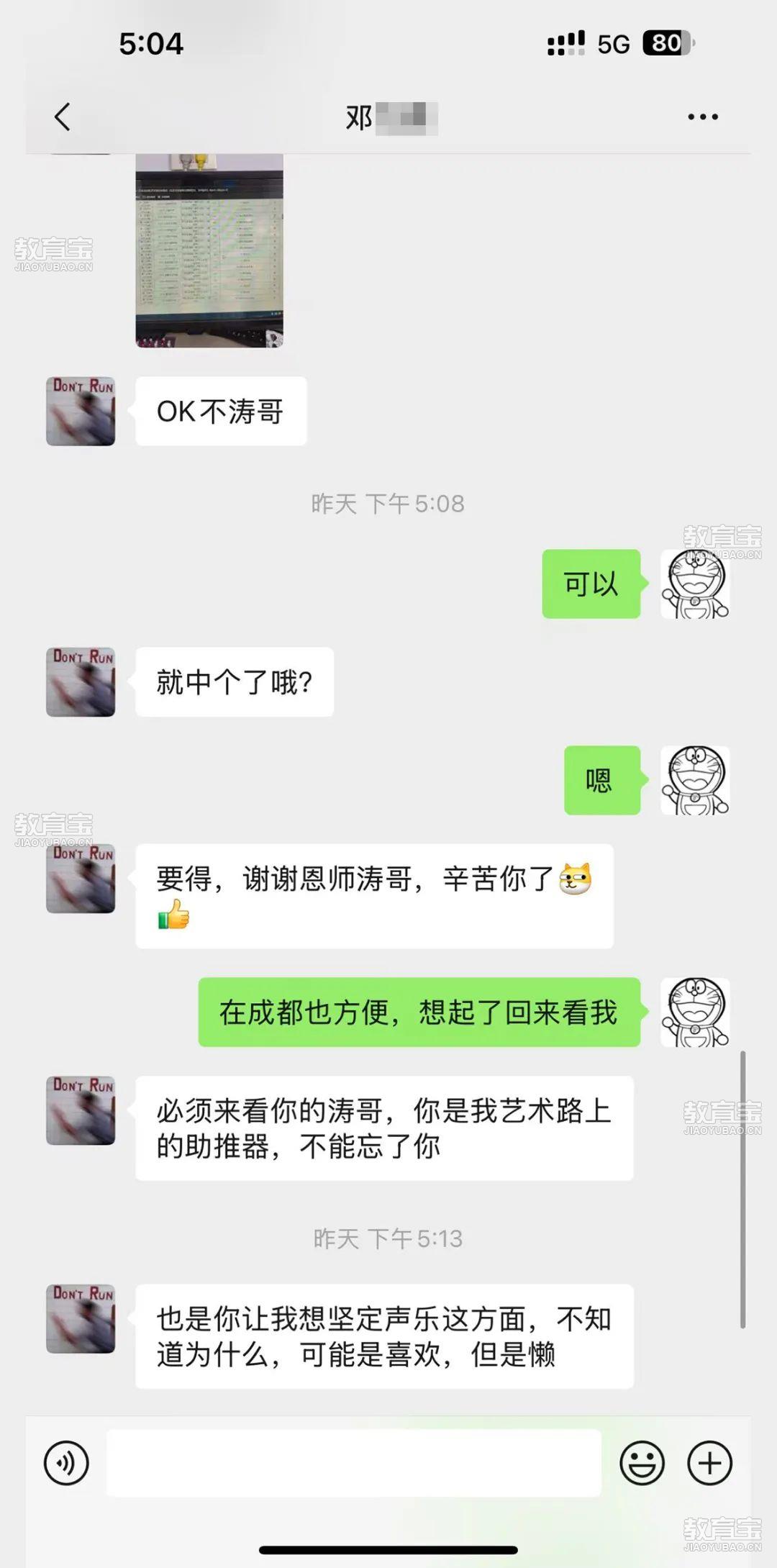Open contact avatar beside "OK不涛哥"
This screenshot has height=1568, width=777.
pyautogui.click(x=81, y=411)
